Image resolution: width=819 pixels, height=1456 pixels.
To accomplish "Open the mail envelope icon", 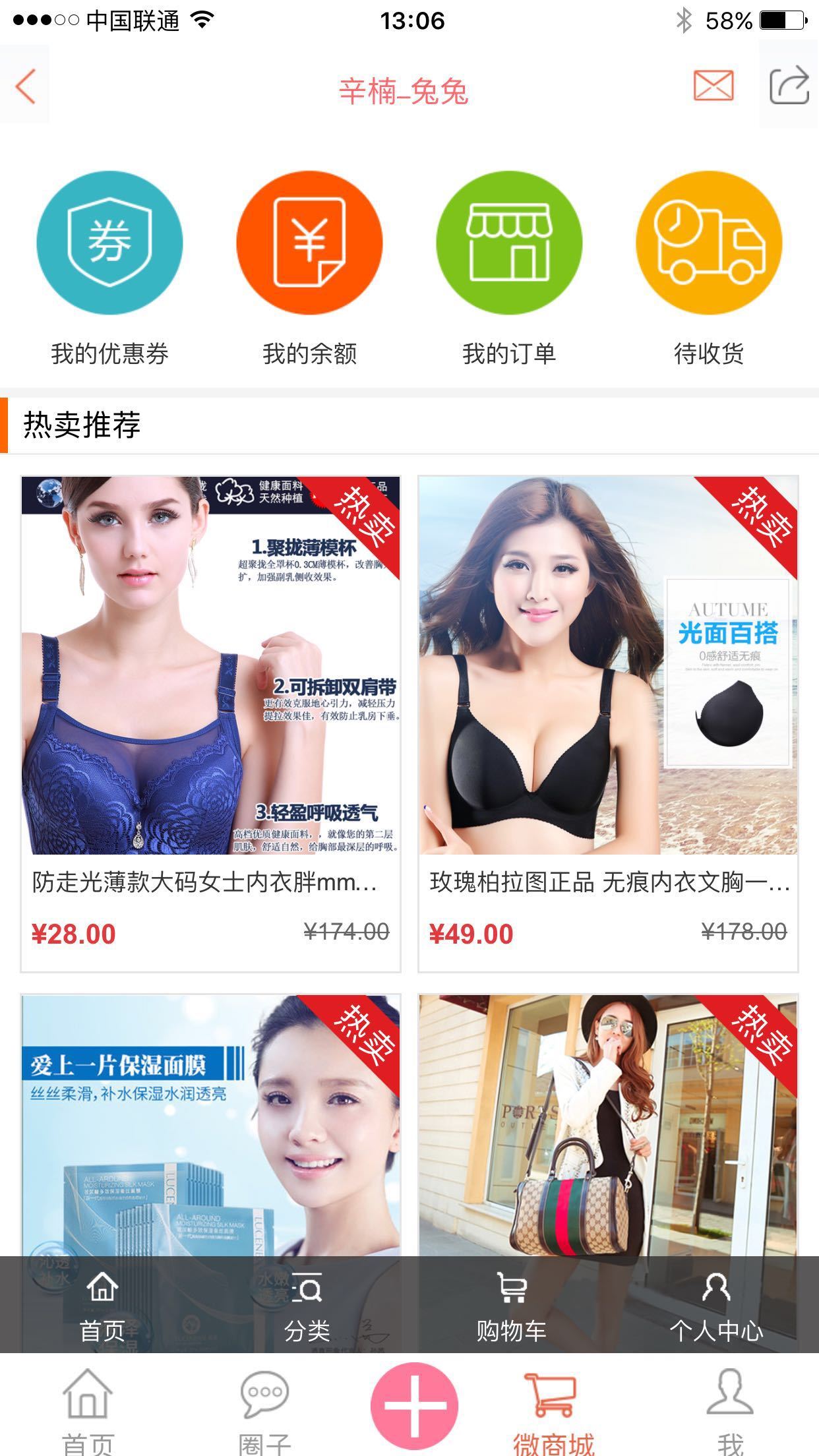I will click(x=713, y=86).
